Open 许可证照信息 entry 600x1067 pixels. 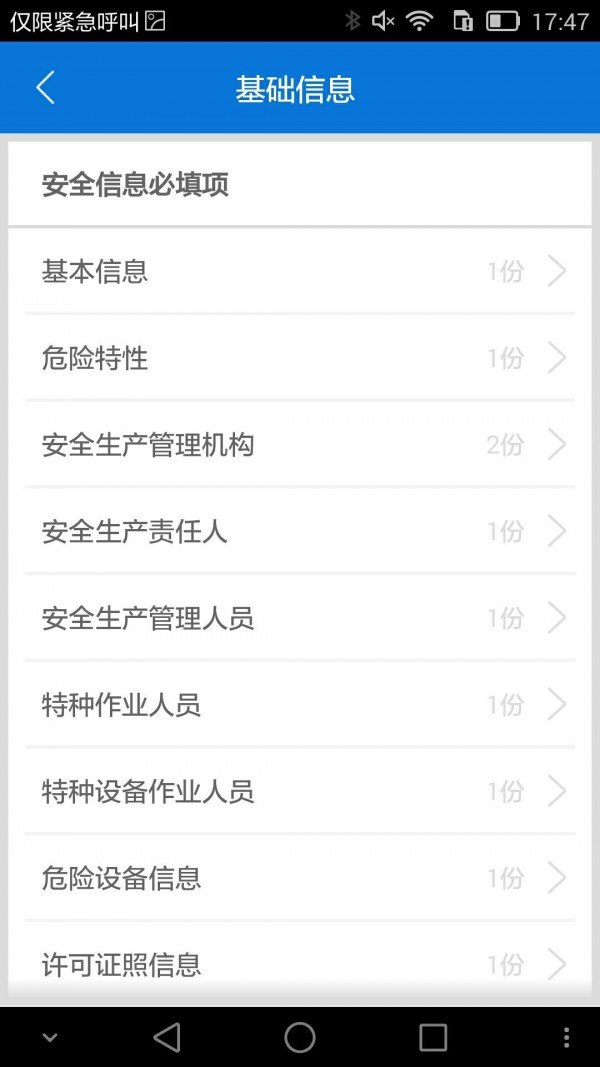click(300, 964)
